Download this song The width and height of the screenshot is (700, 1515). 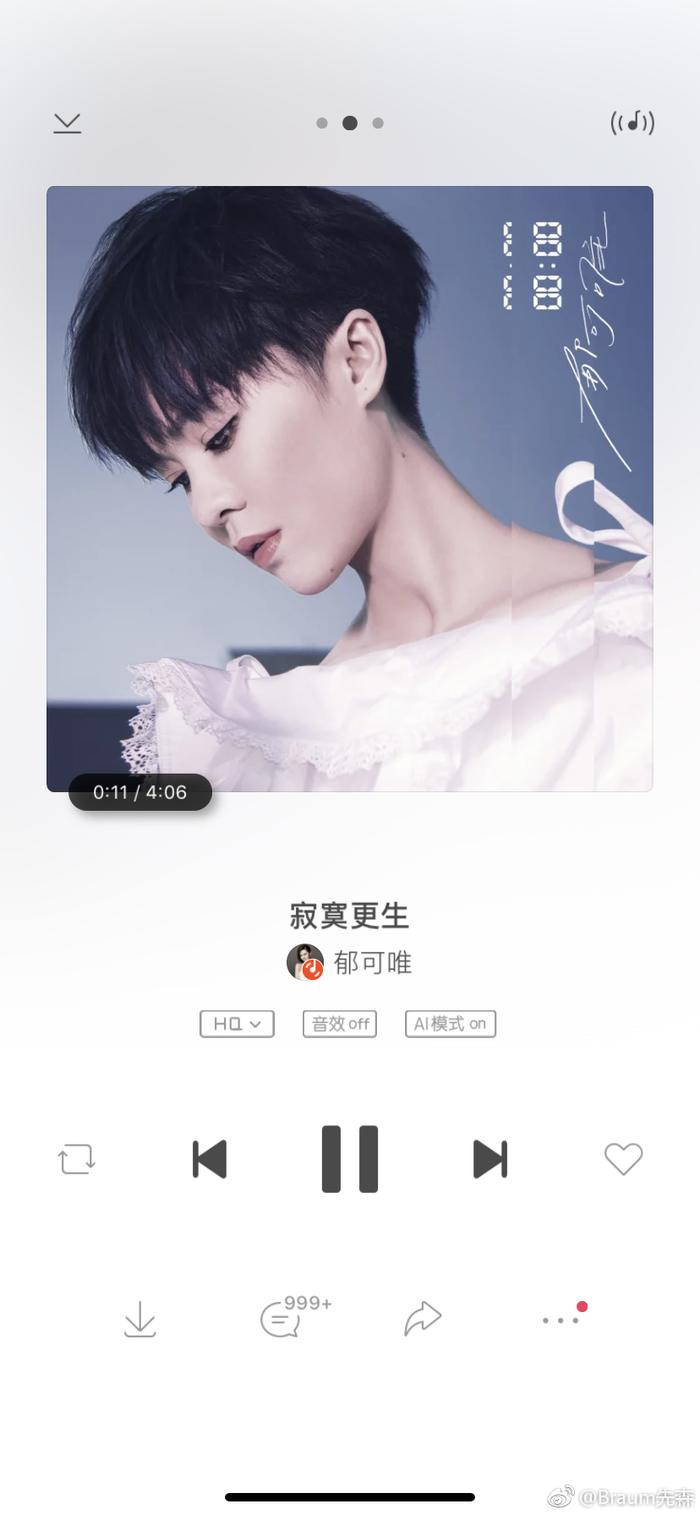pyautogui.click(x=140, y=1319)
